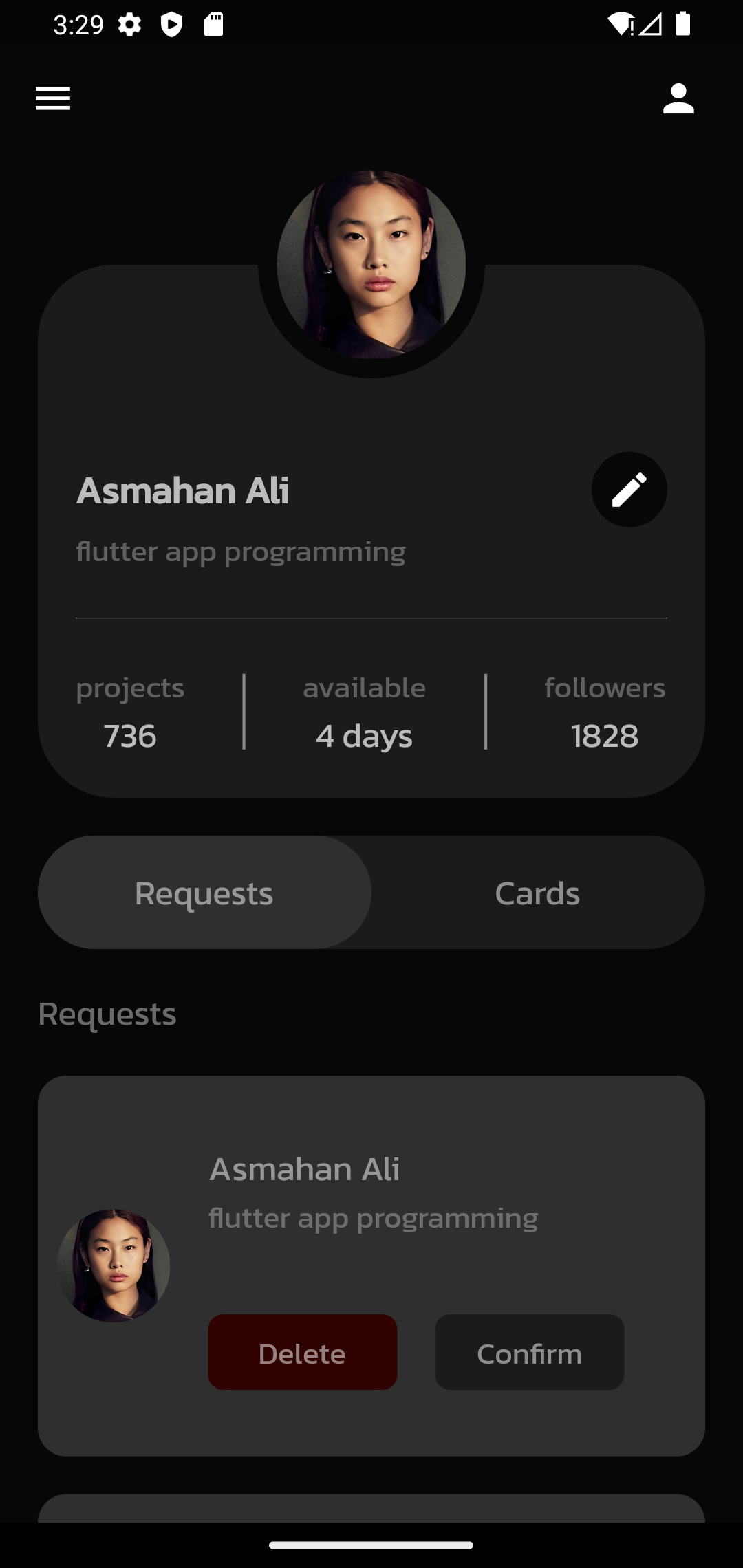This screenshot has width=743, height=1568.
Task: Open Asmahan Ali's large profile picture
Action: coord(371,263)
